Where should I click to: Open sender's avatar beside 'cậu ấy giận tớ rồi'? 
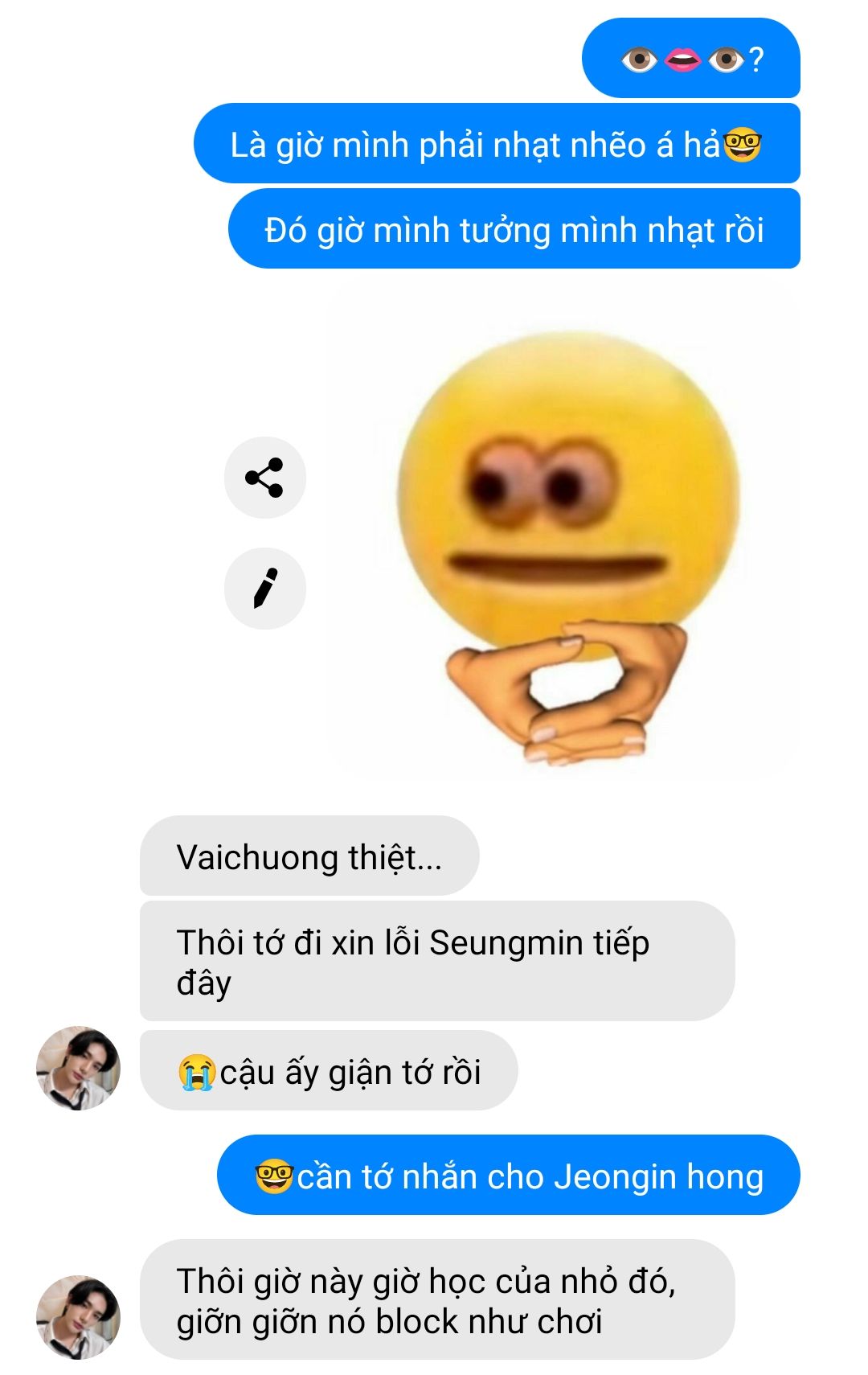pos(78,1069)
